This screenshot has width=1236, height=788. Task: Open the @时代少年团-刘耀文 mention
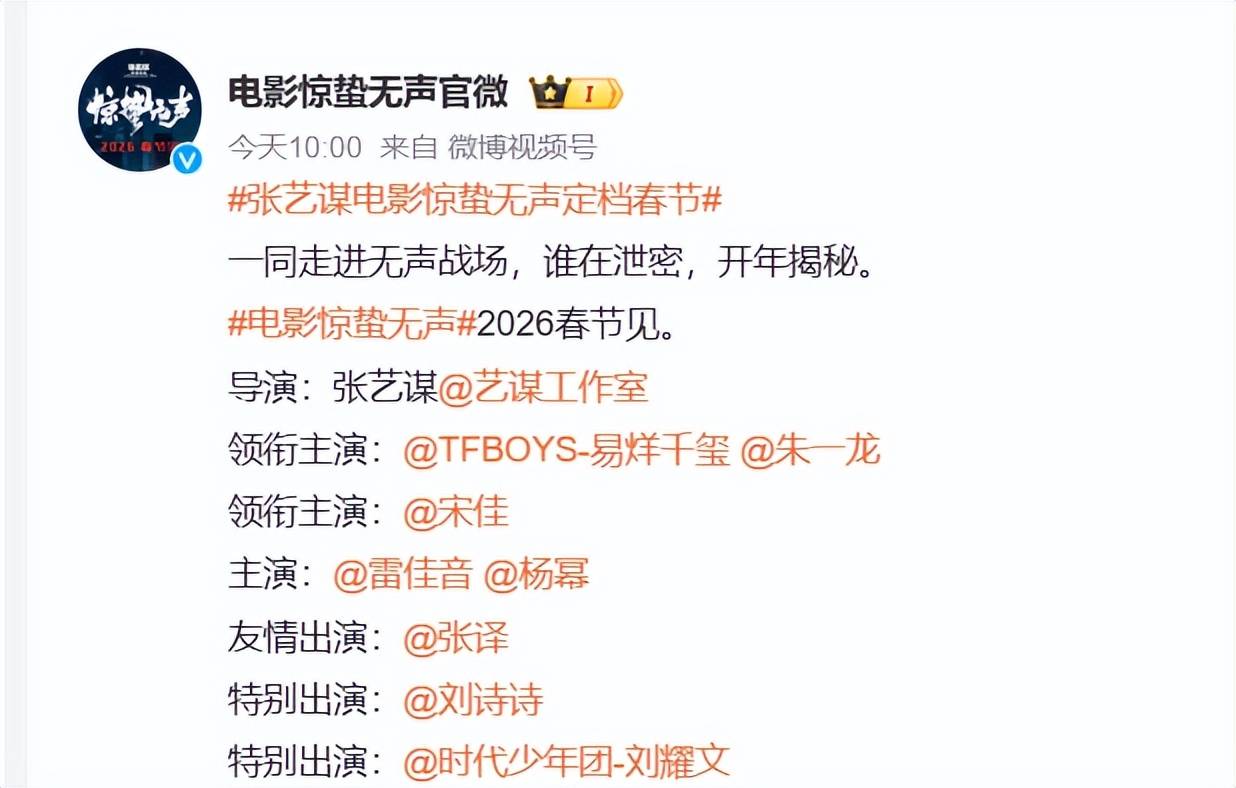pyautogui.click(x=567, y=761)
